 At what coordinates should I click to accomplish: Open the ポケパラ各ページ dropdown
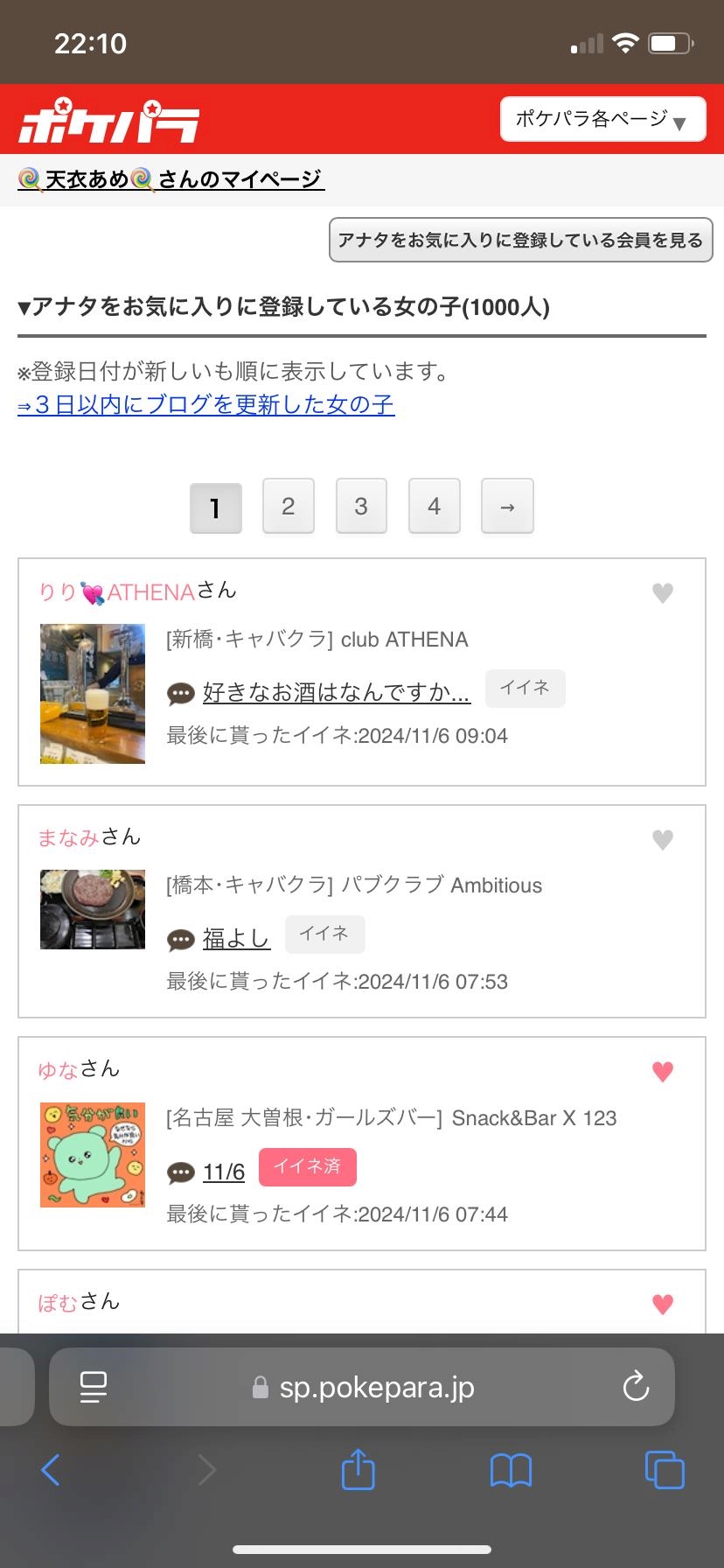pyautogui.click(x=602, y=119)
